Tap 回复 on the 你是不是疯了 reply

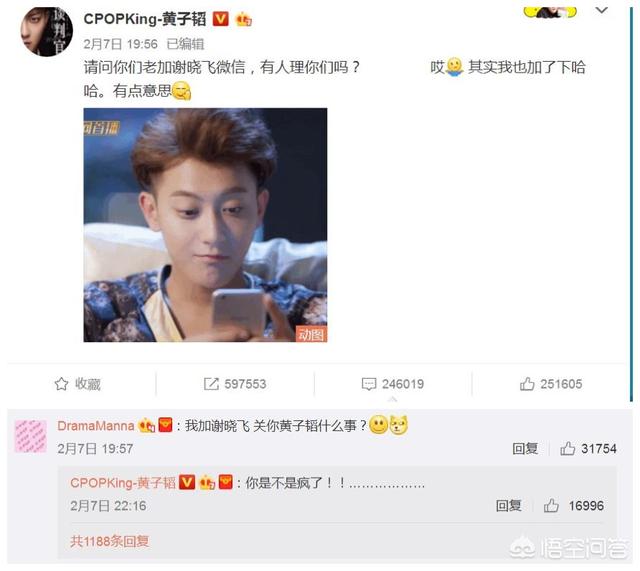click(x=509, y=506)
